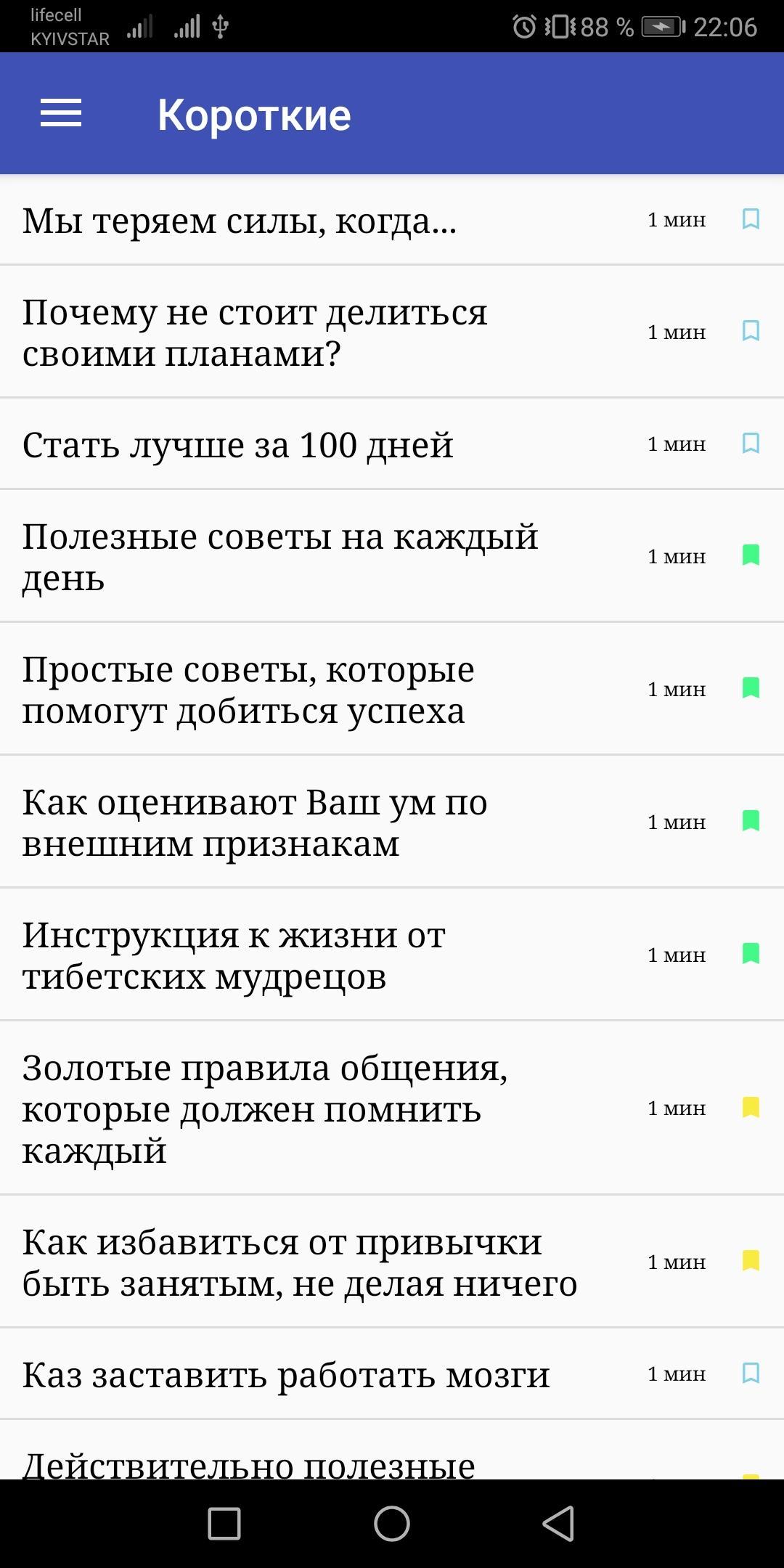Screen dimensions: 784x1568
Task: Toggle bookmark on "Простые советы, которые помогут"
Action: click(751, 688)
